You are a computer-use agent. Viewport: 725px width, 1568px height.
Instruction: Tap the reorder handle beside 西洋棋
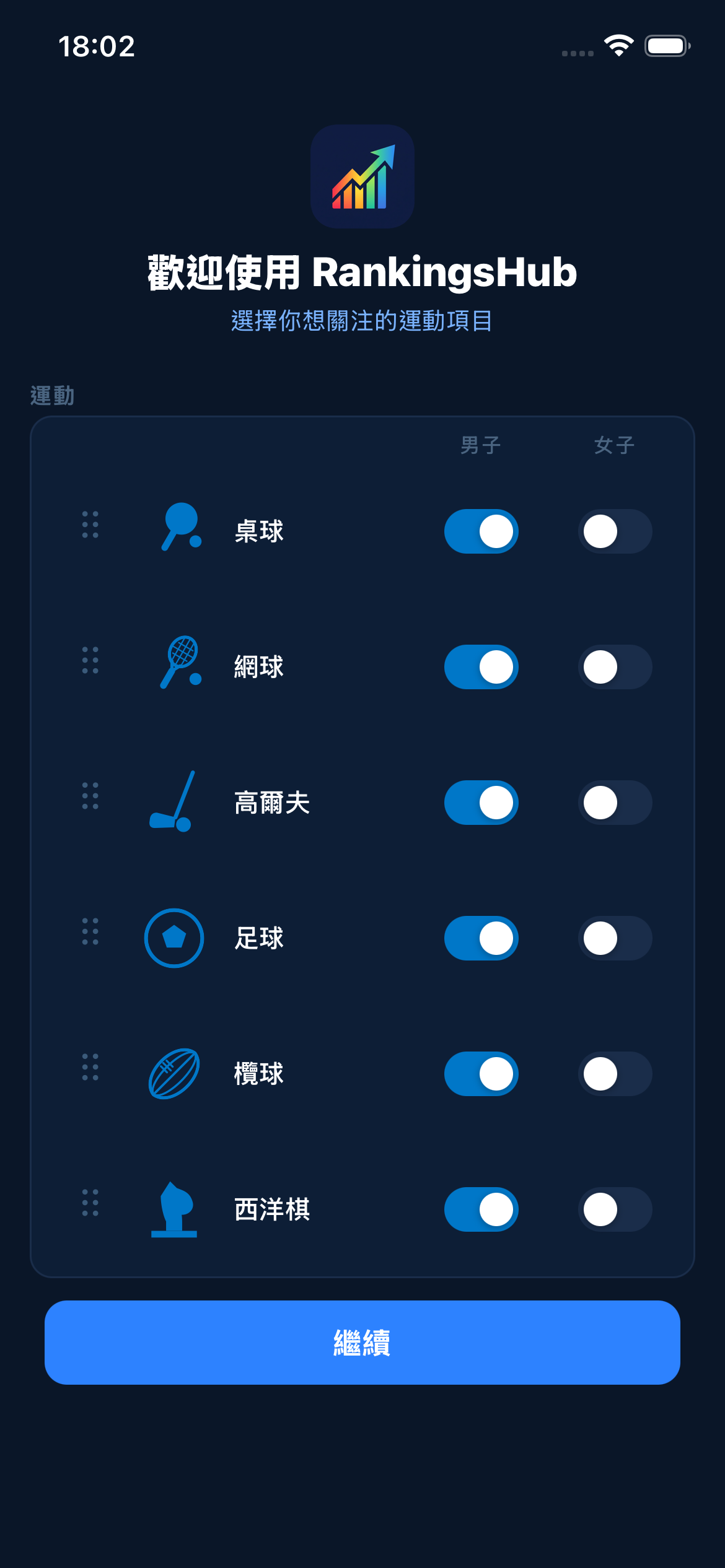pos(90,1203)
